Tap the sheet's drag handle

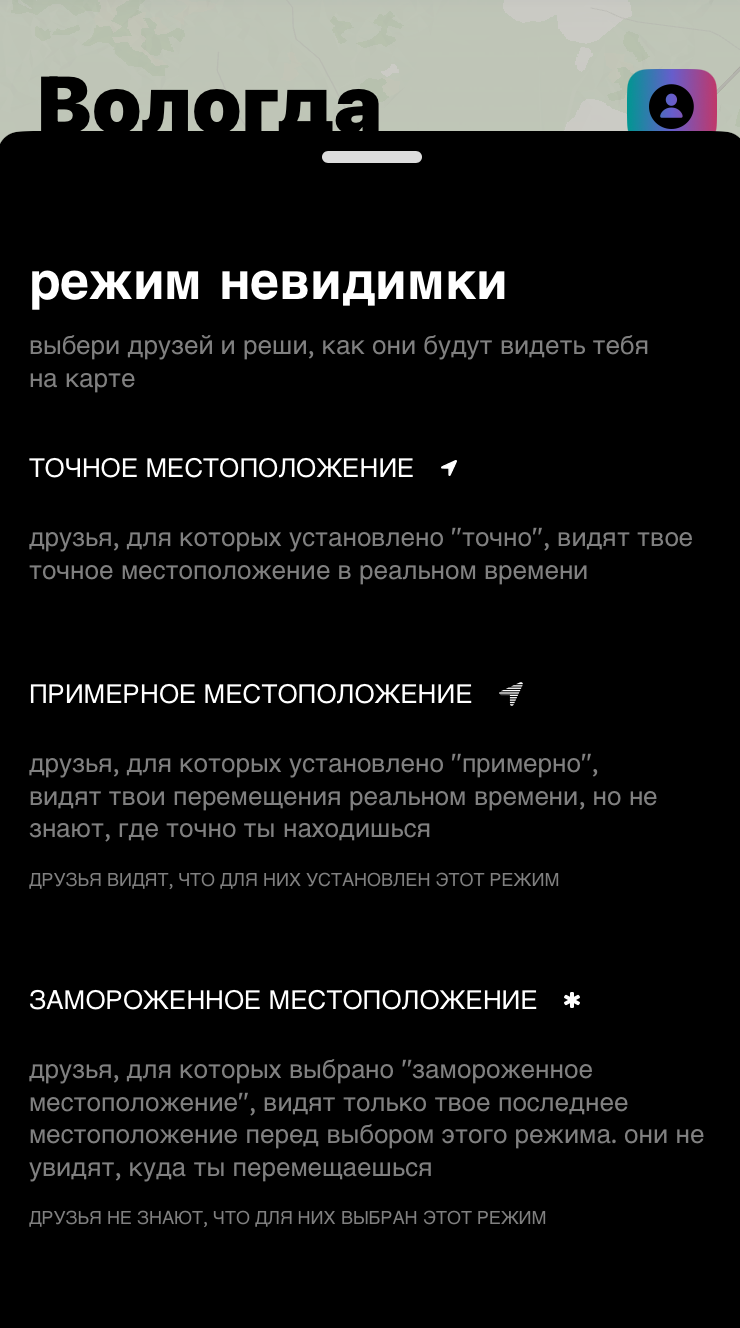371,157
